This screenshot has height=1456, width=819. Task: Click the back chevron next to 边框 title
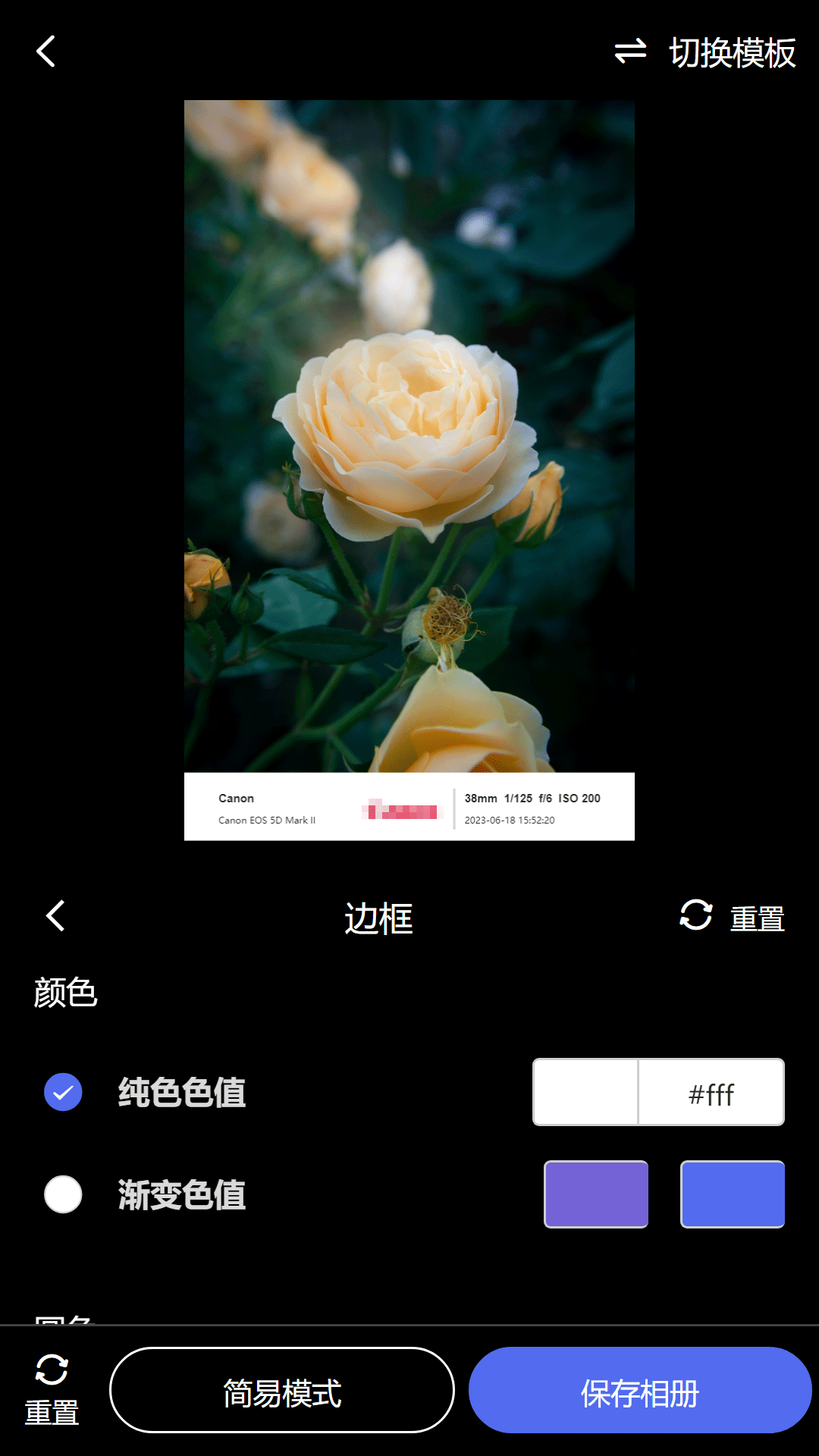pyautogui.click(x=55, y=916)
